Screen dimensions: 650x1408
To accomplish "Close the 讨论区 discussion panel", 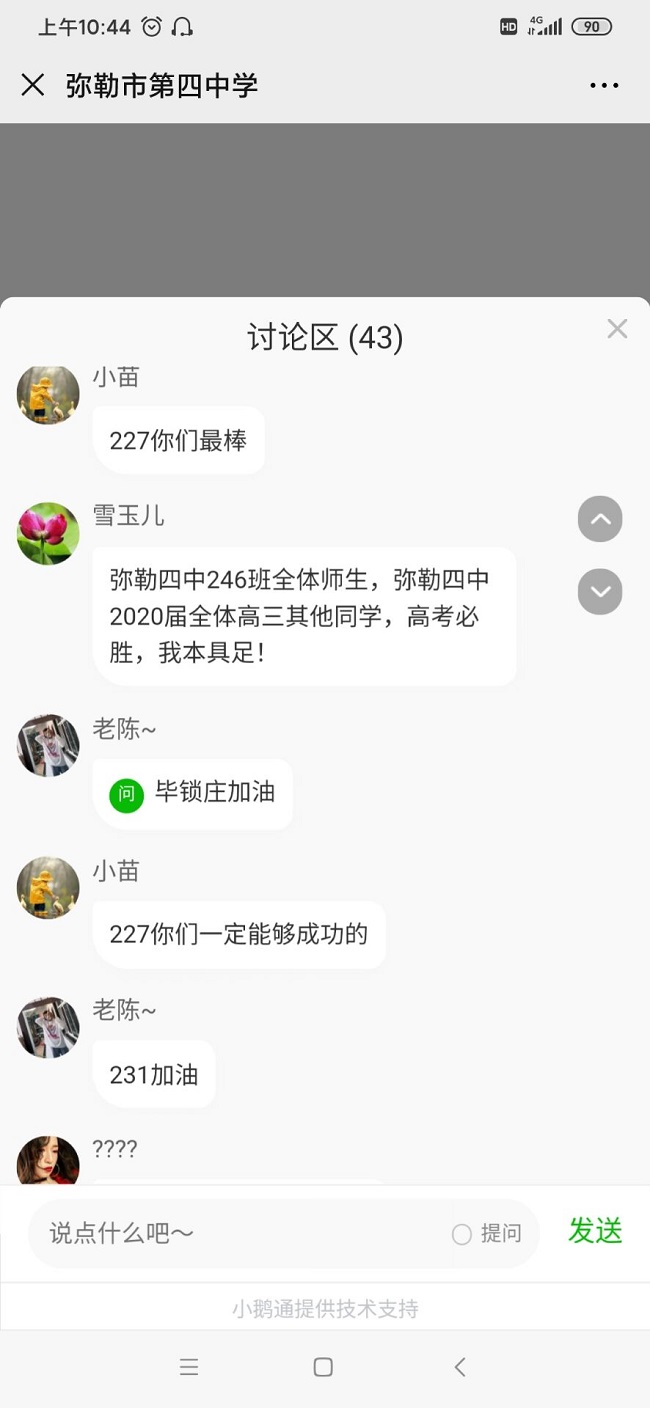I will [x=617, y=329].
